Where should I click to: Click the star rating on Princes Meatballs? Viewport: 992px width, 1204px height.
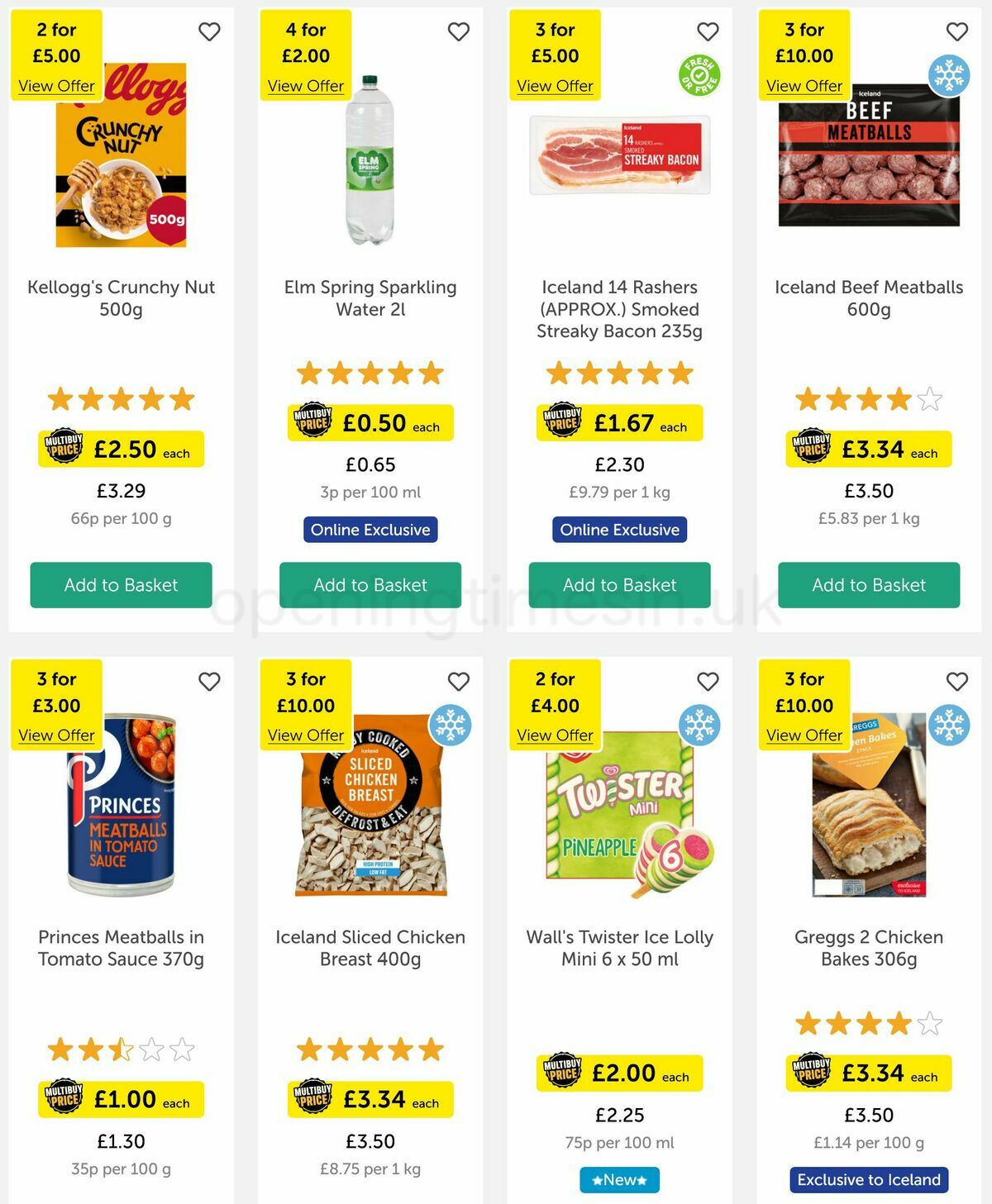pyautogui.click(x=120, y=1048)
